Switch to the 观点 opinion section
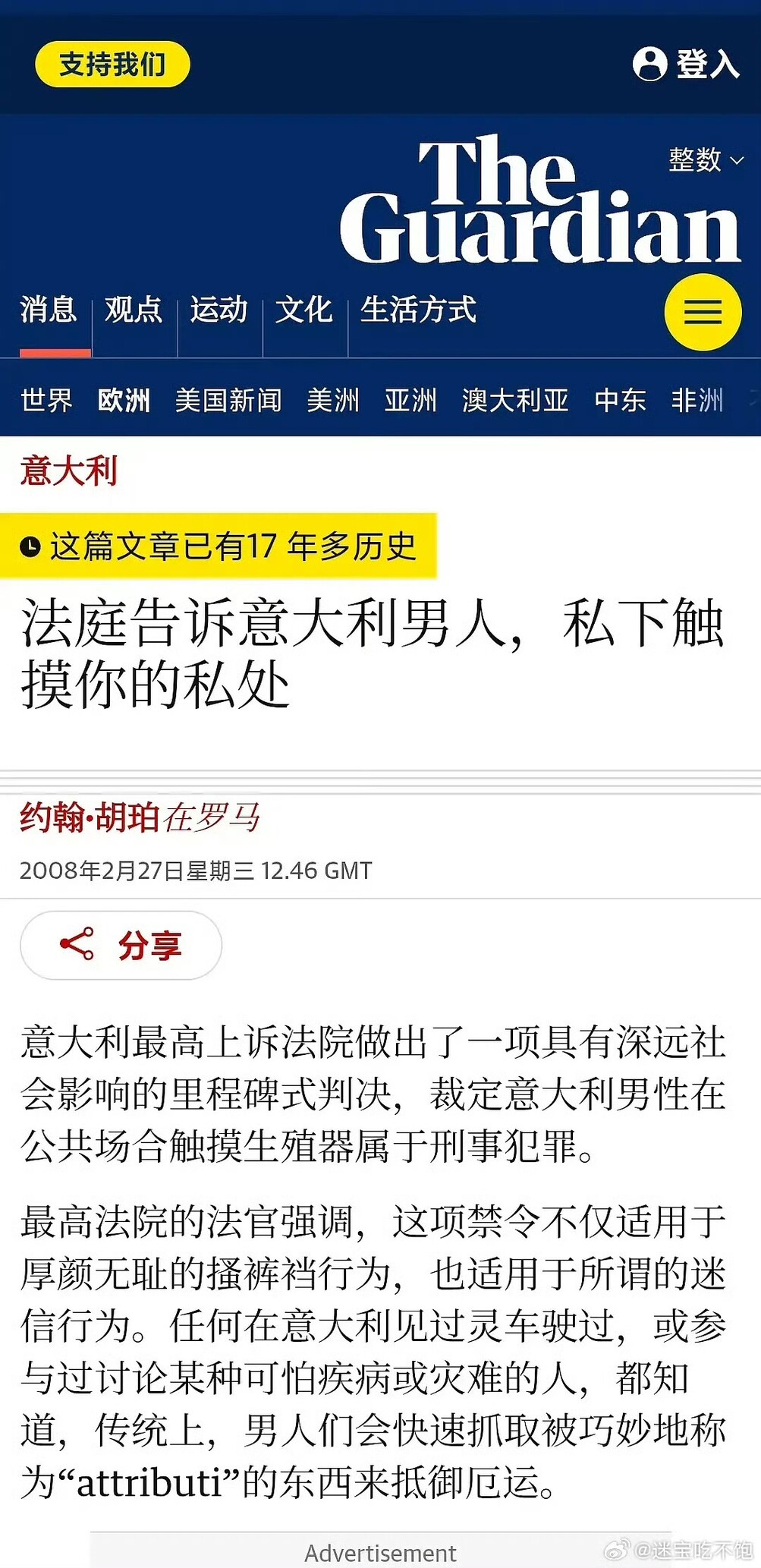This screenshot has height=1568, width=761. click(x=134, y=310)
